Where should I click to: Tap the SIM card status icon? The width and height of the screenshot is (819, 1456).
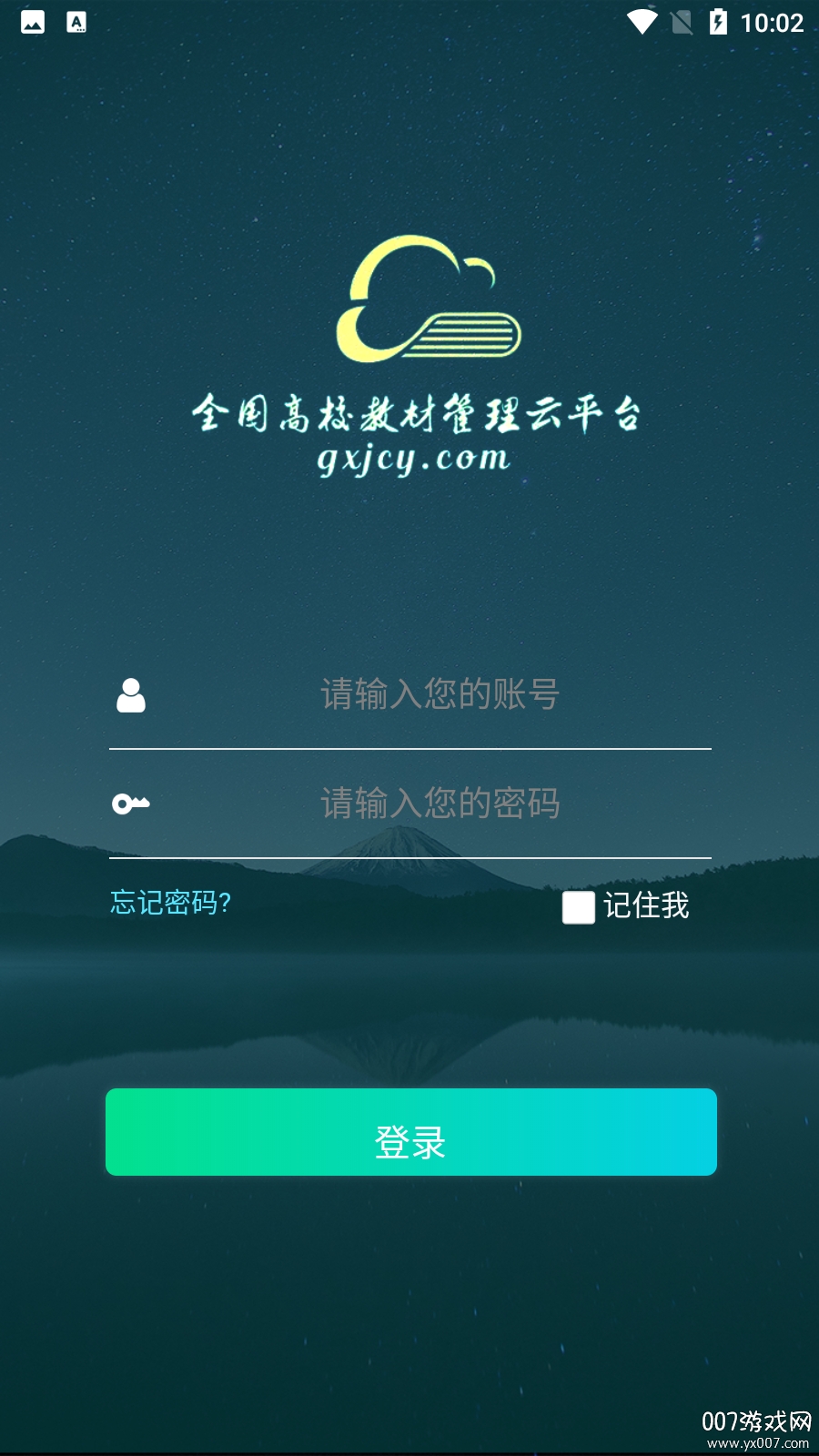[682, 22]
